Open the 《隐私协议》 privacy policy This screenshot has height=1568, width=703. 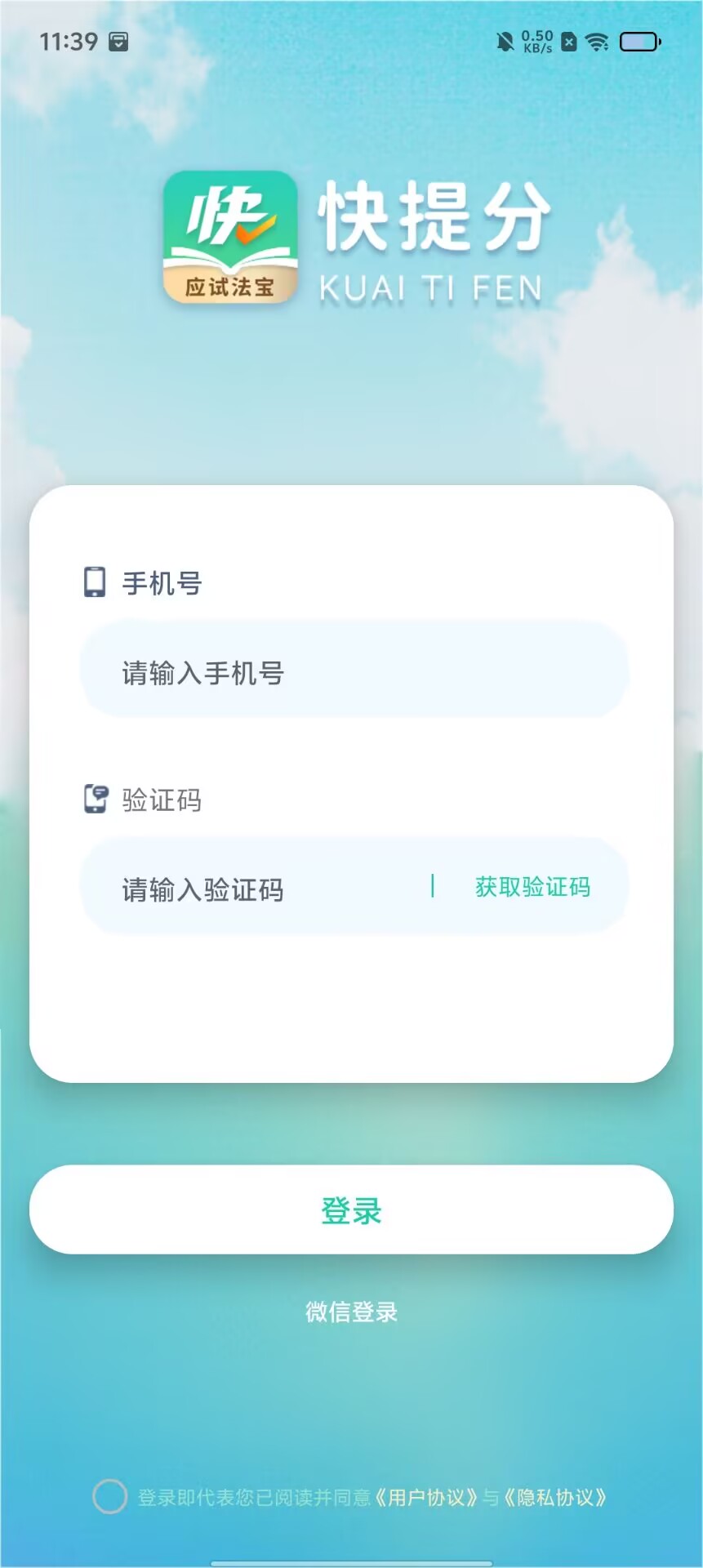tap(555, 1498)
